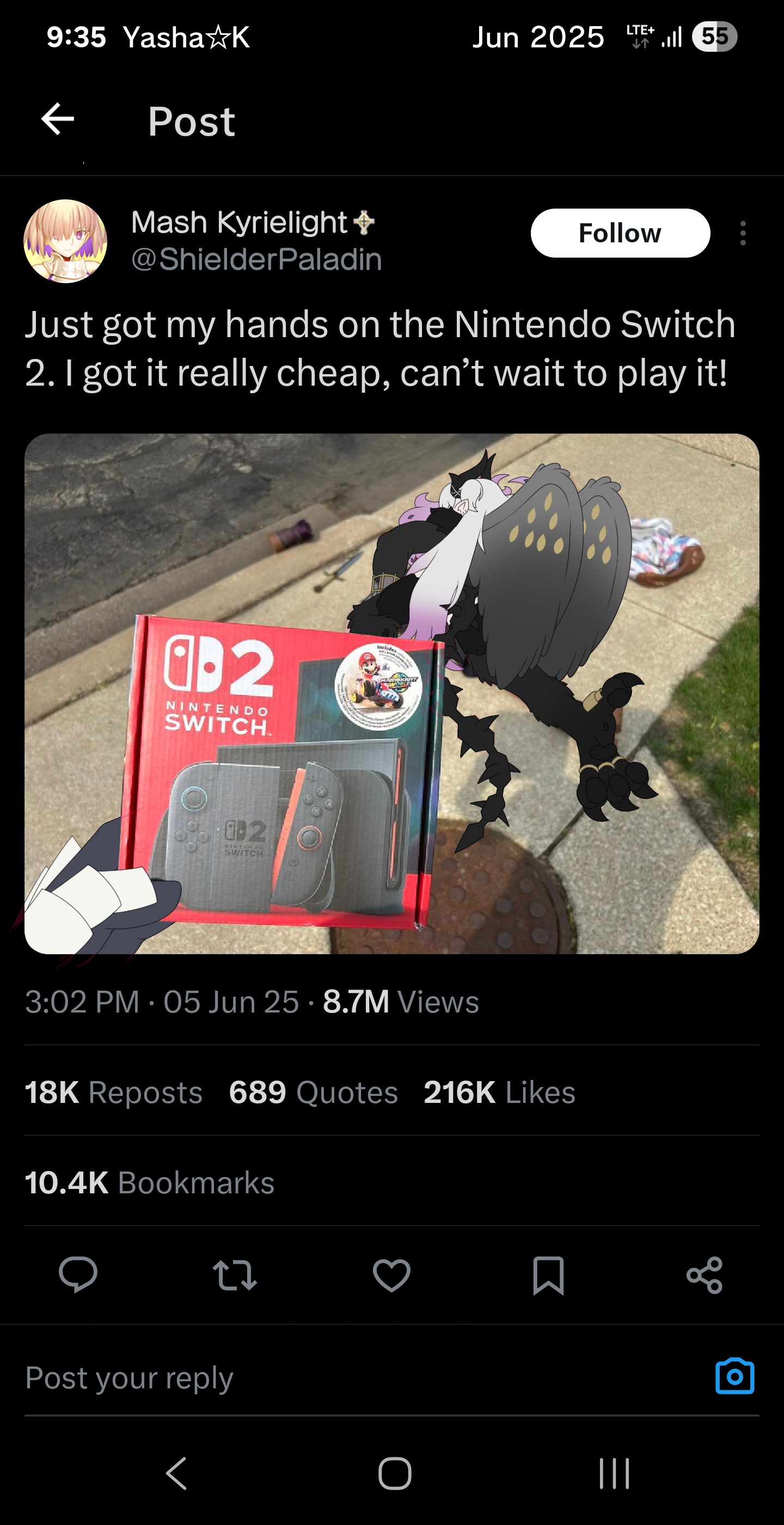Viewport: 784px width, 1525px height.
Task: View the 18K Reposts list
Action: 114,1092
